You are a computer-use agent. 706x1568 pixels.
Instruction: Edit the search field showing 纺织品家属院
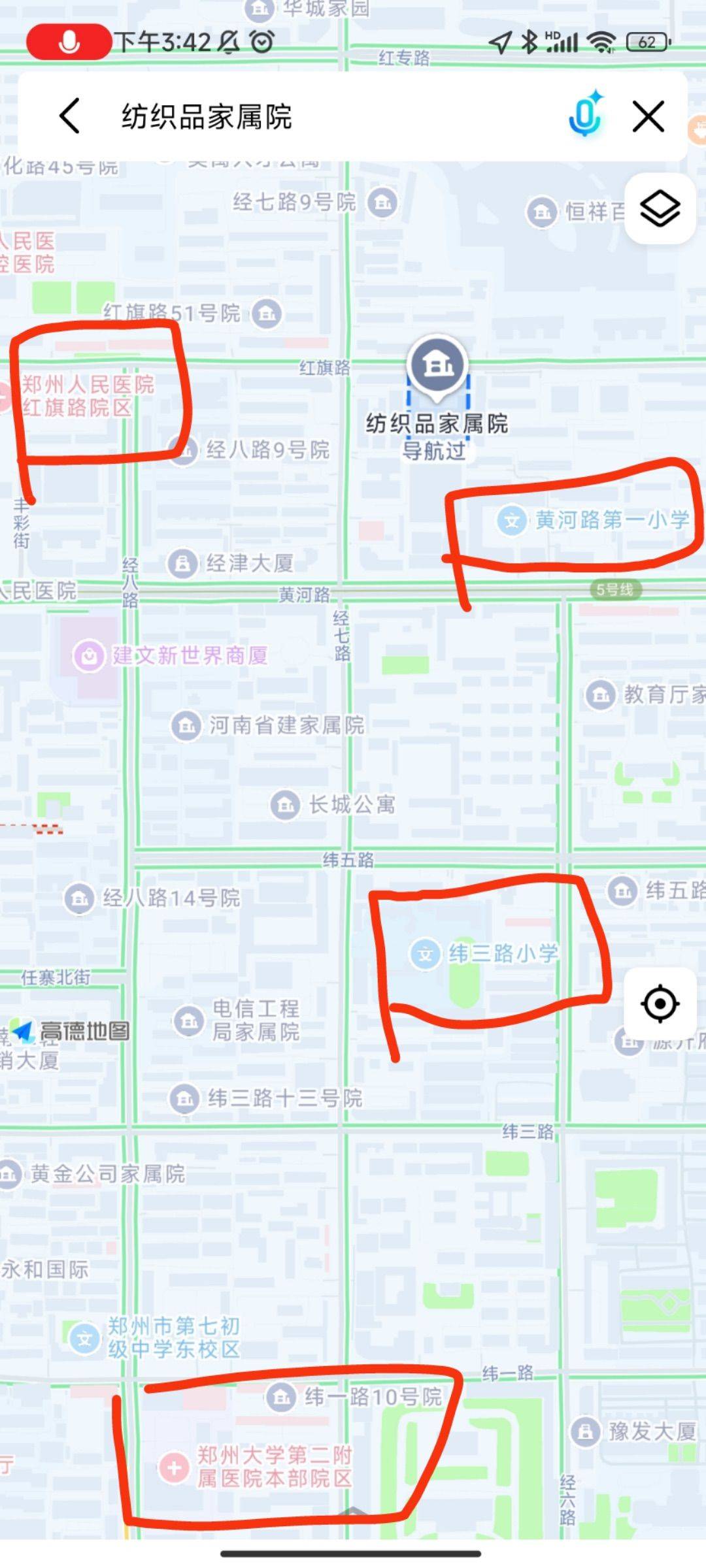(x=327, y=117)
